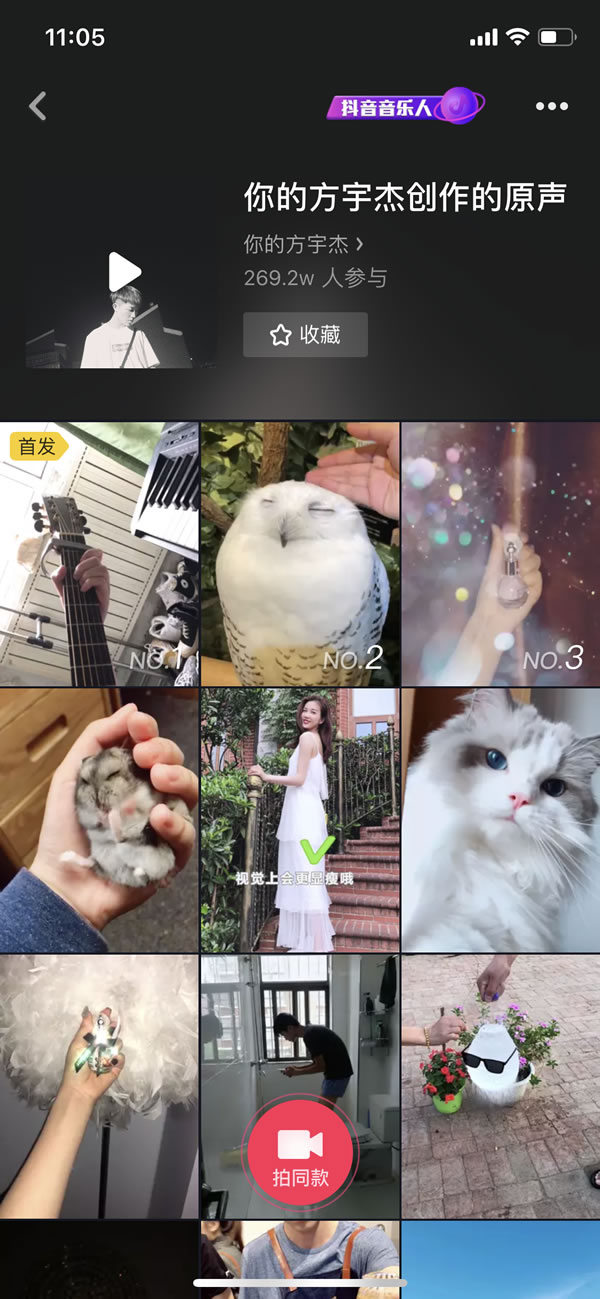This screenshot has width=600, height=1299.
Task: Open the NO.3 glitter perfume video
Action: coord(500,553)
